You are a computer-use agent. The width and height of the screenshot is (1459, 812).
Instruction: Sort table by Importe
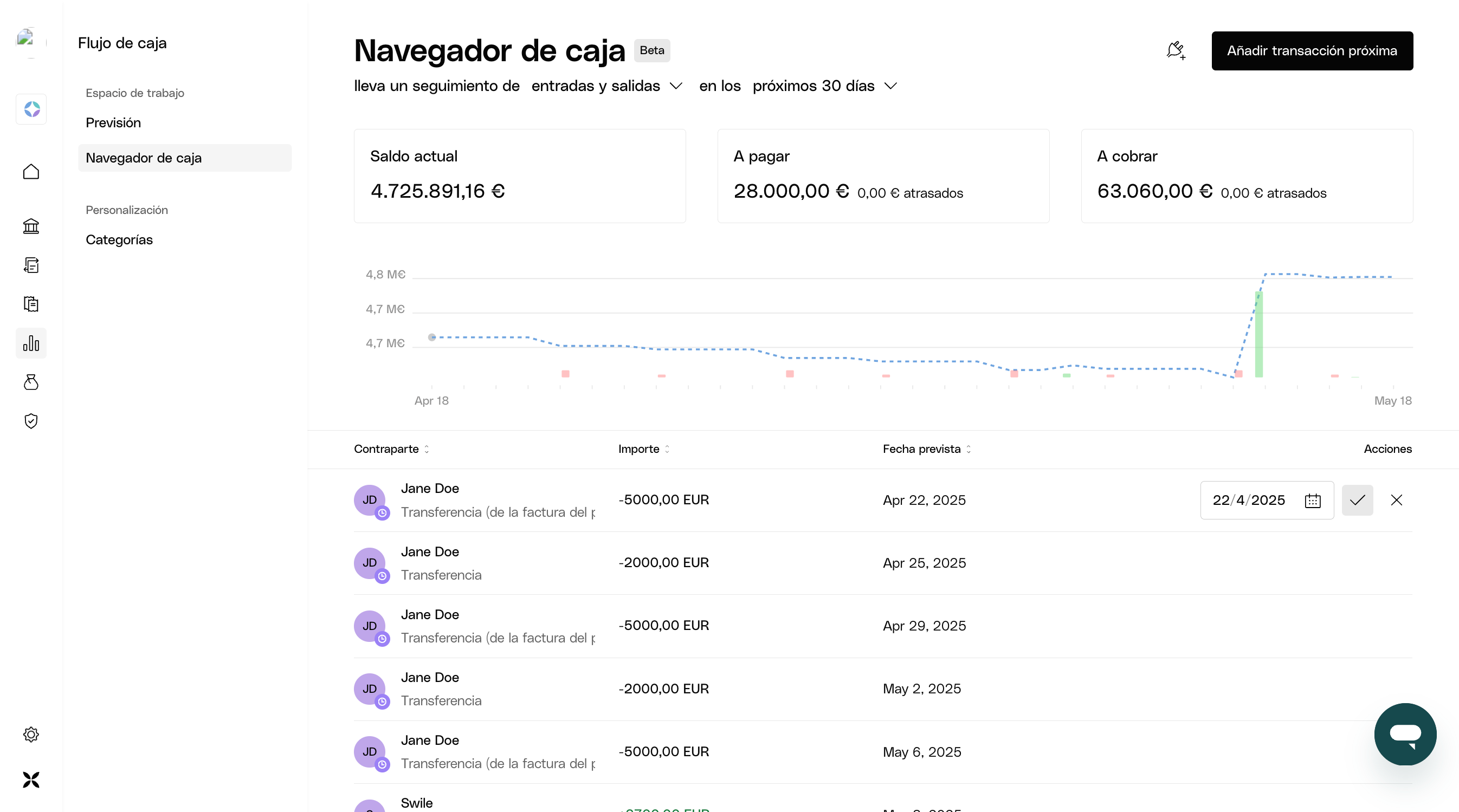click(x=644, y=449)
